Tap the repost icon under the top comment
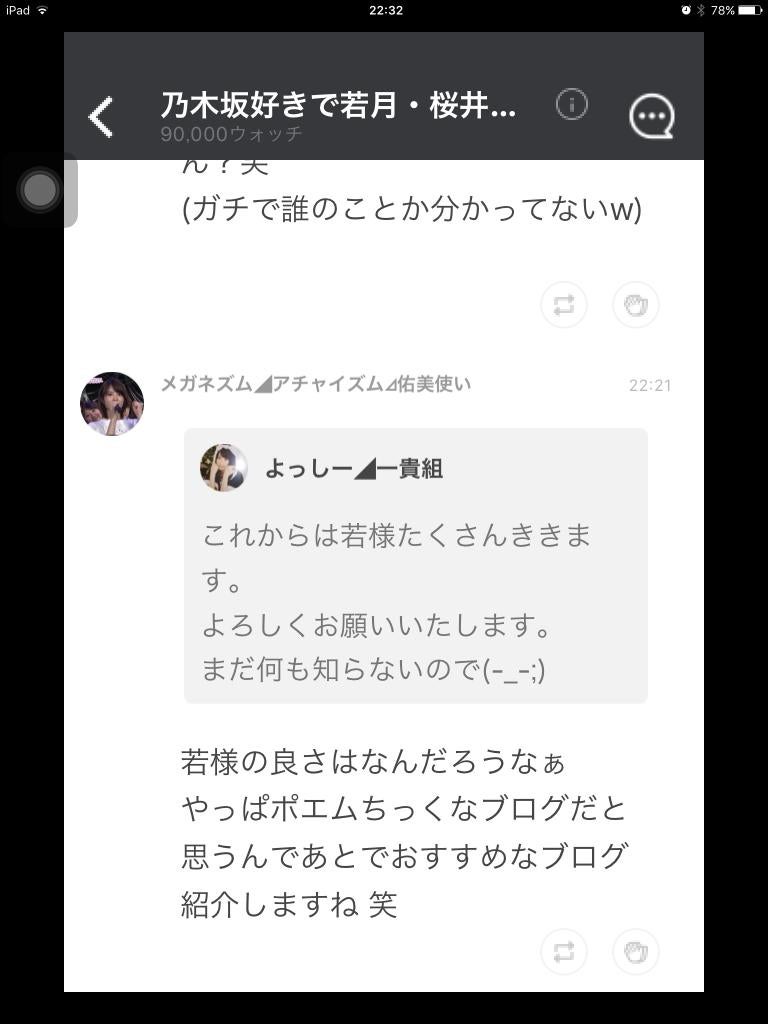 563,305
